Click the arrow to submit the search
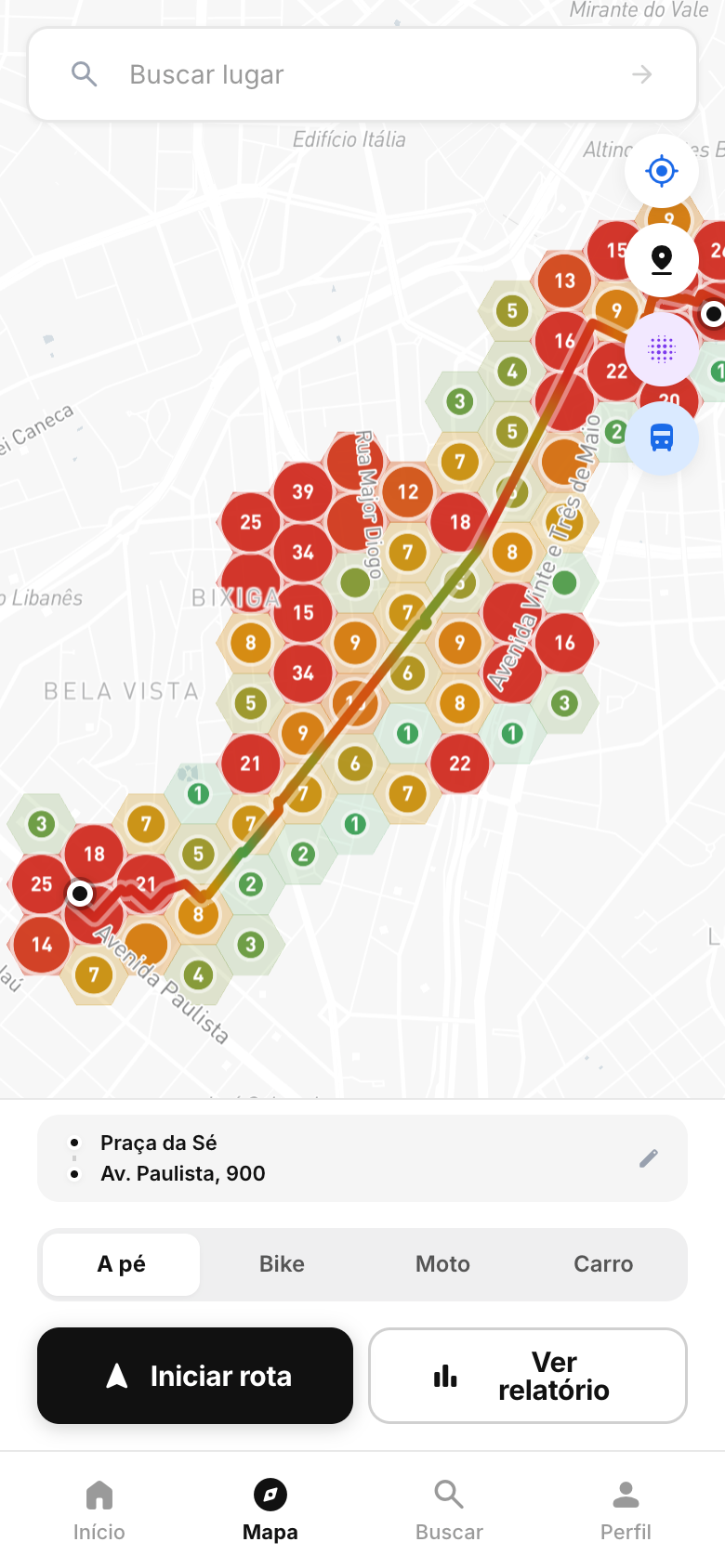 [641, 73]
